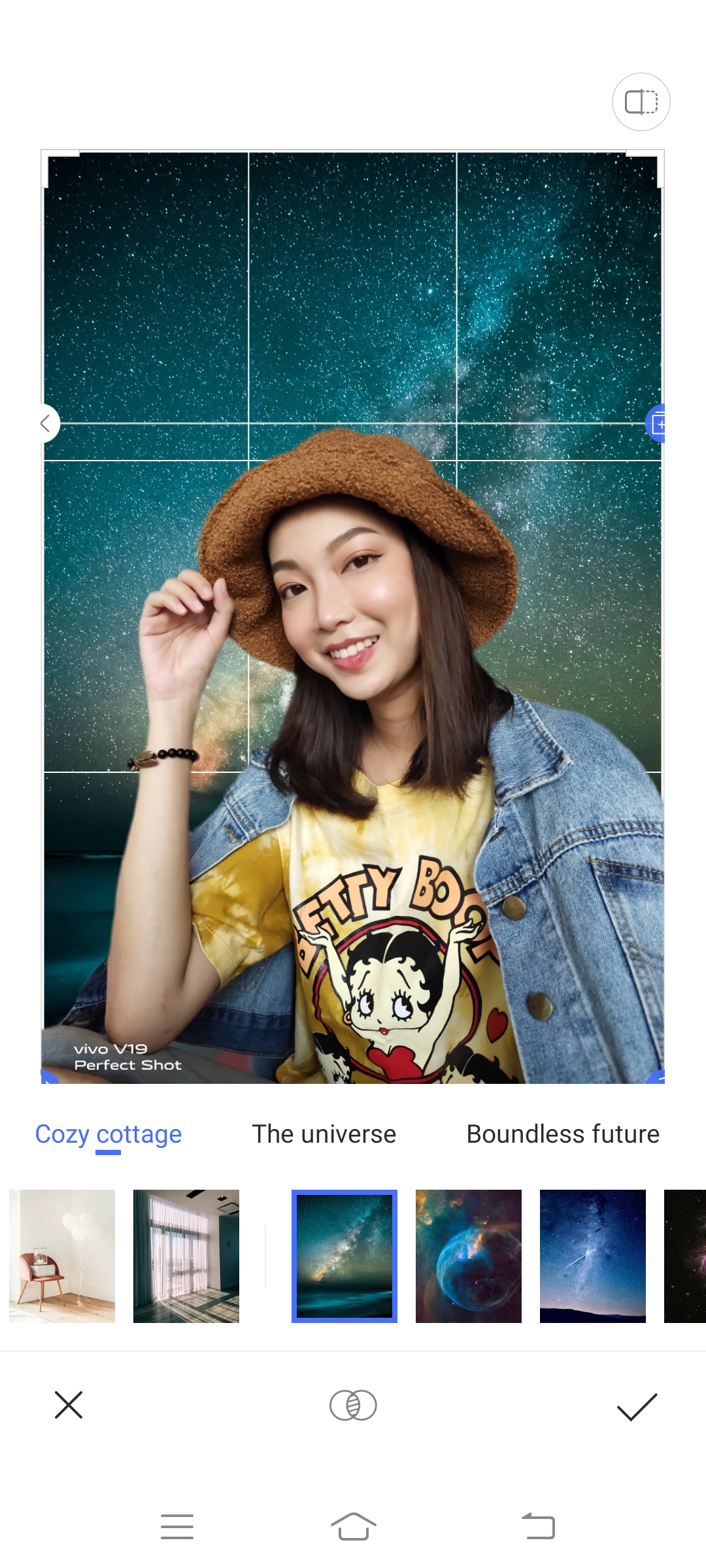
Task: Cancel editing with the X button
Action: tap(69, 1405)
